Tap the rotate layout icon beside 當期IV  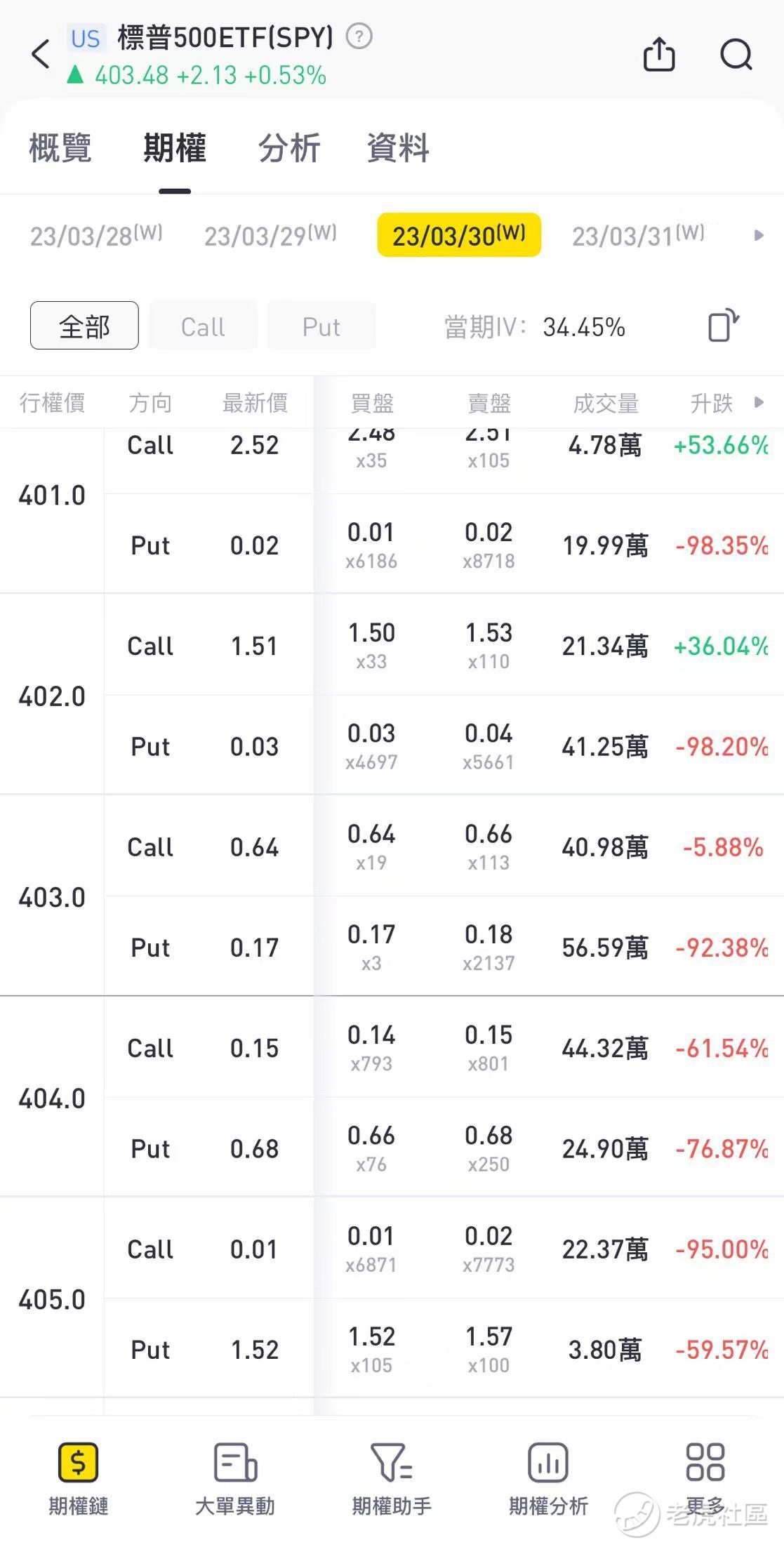(x=723, y=326)
